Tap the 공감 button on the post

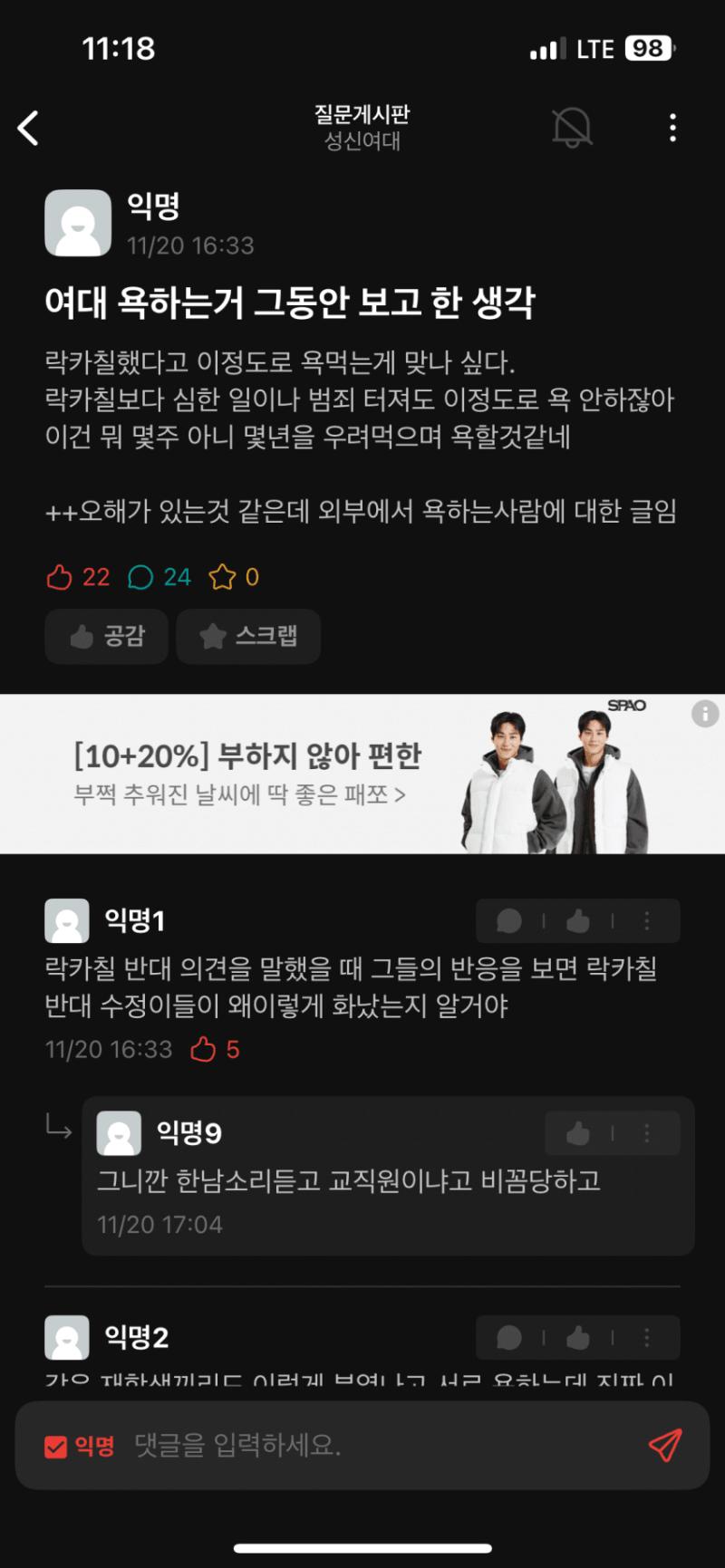point(107,636)
